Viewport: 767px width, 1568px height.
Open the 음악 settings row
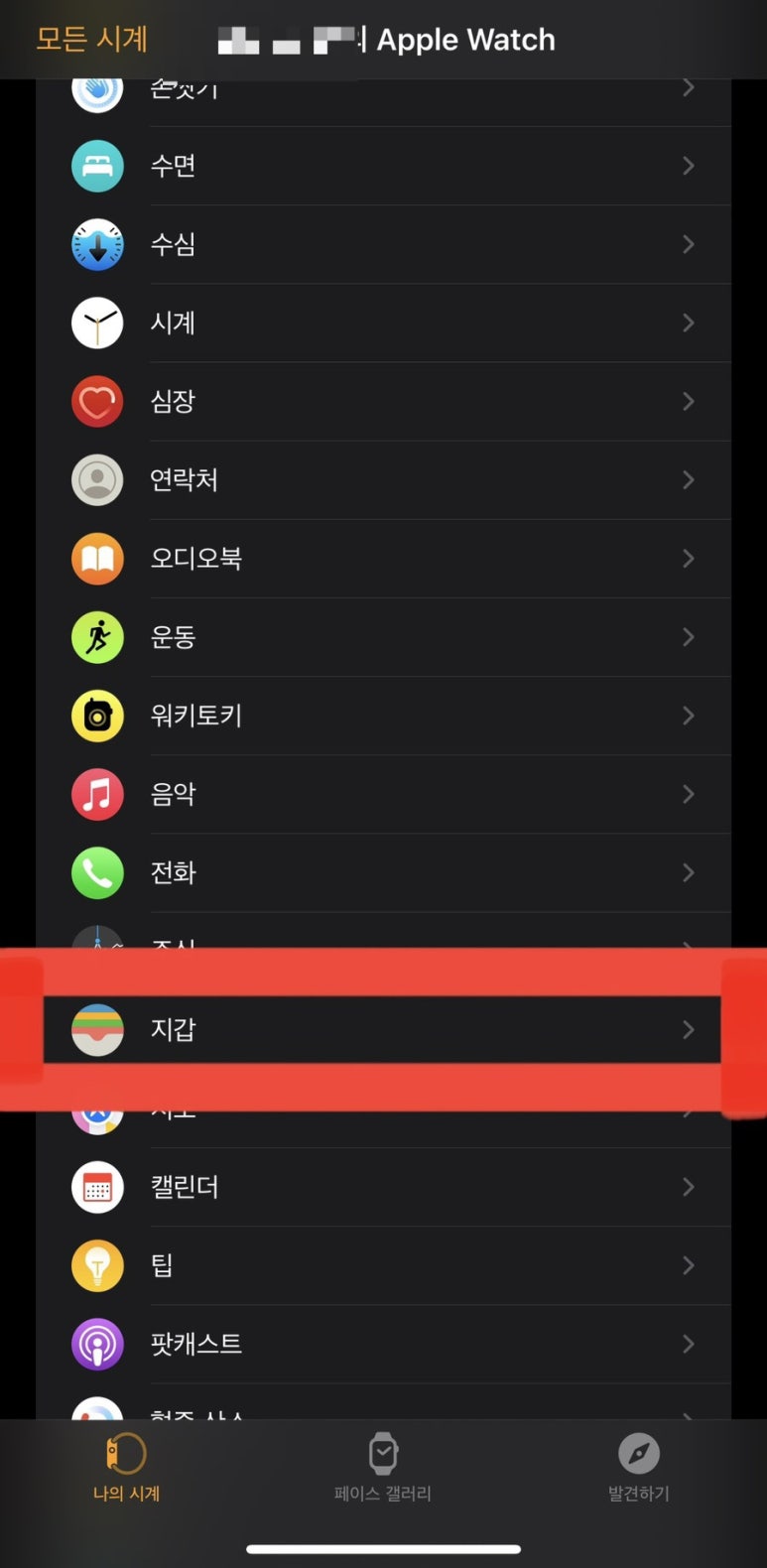(x=383, y=794)
